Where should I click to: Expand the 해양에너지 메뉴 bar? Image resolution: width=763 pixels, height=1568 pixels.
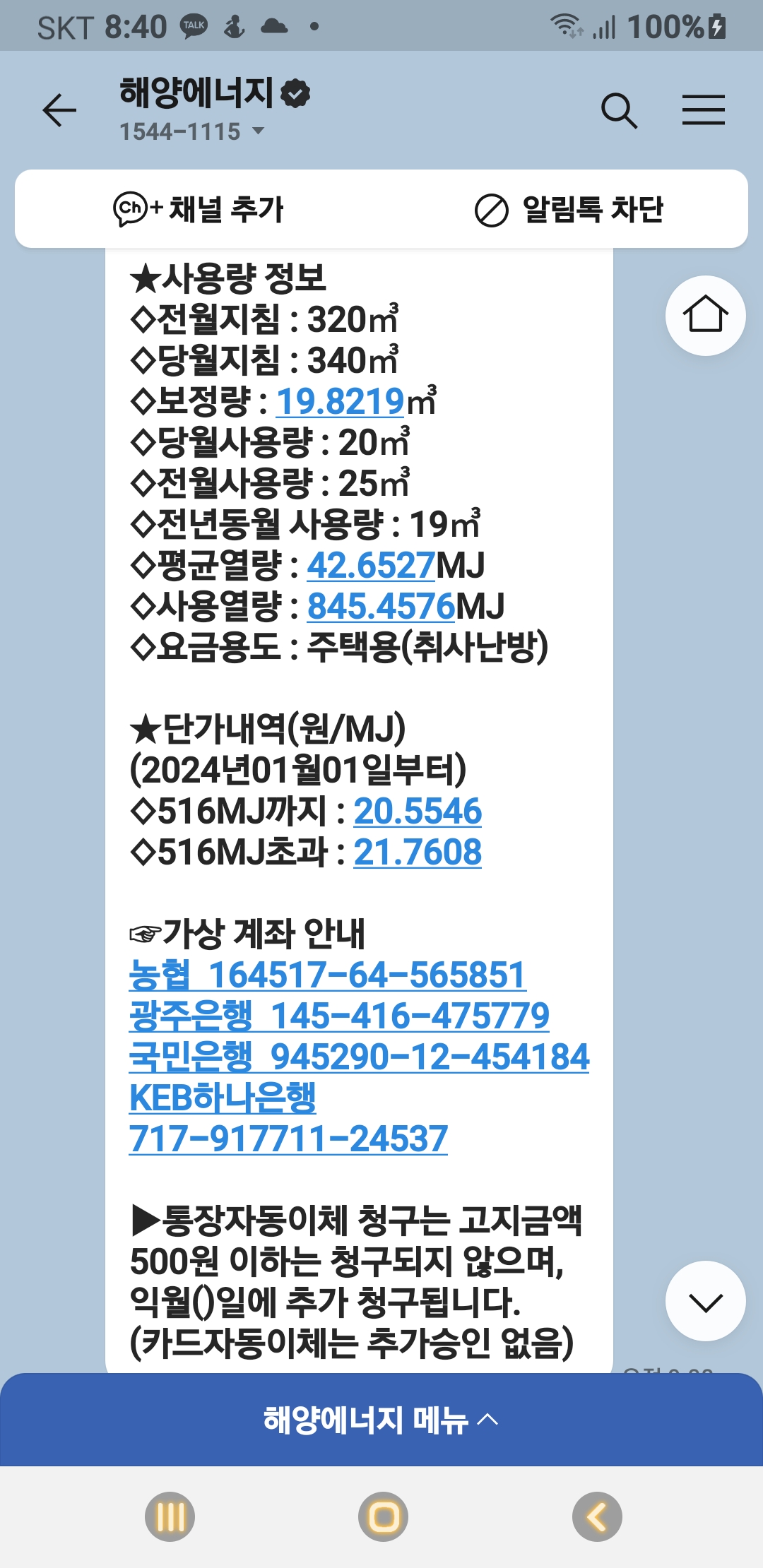click(381, 1420)
